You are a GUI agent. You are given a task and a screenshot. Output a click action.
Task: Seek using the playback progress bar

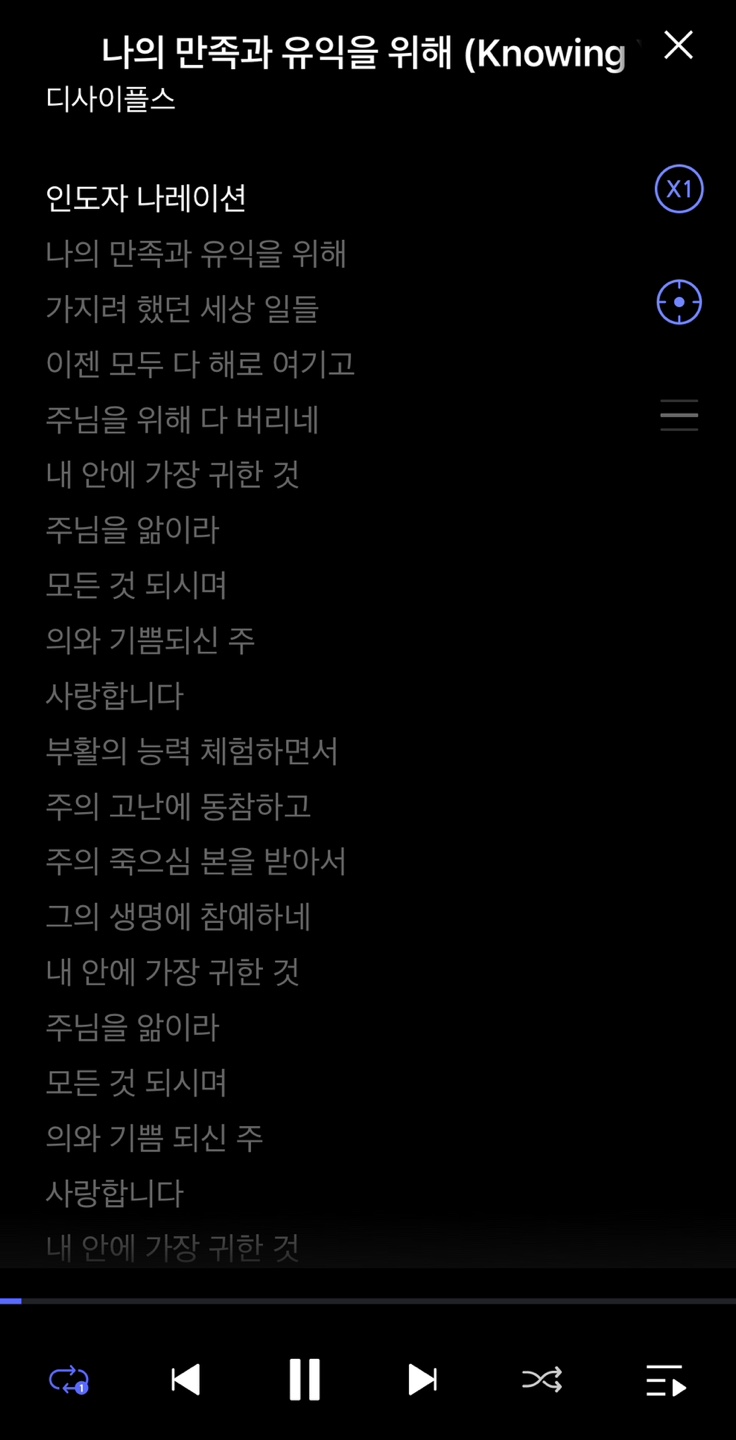[x=368, y=1301]
